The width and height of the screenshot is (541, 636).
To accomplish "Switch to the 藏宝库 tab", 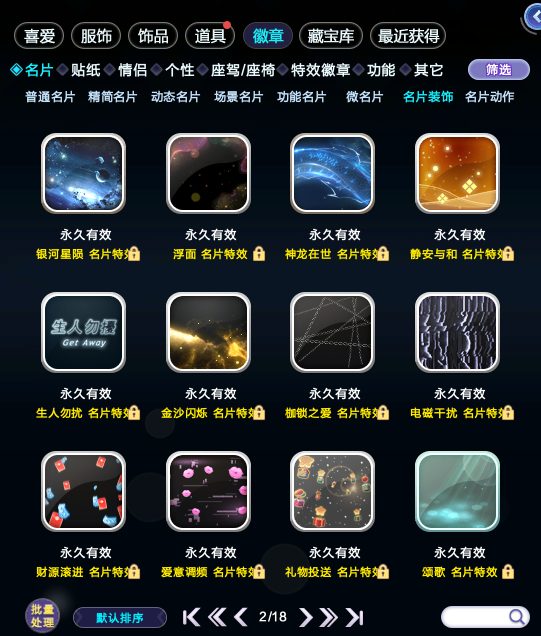I will tap(331, 36).
